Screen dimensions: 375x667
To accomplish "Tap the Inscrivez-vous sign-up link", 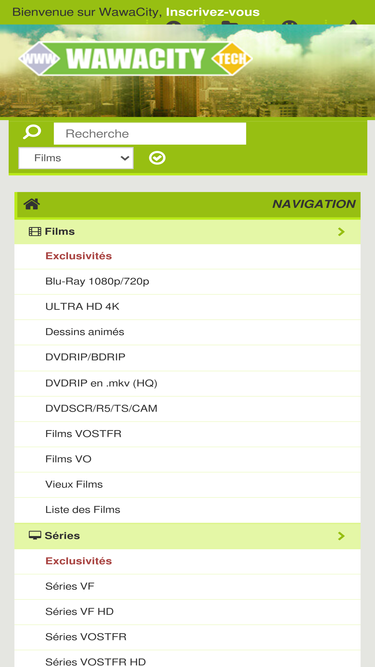I will click(213, 12).
